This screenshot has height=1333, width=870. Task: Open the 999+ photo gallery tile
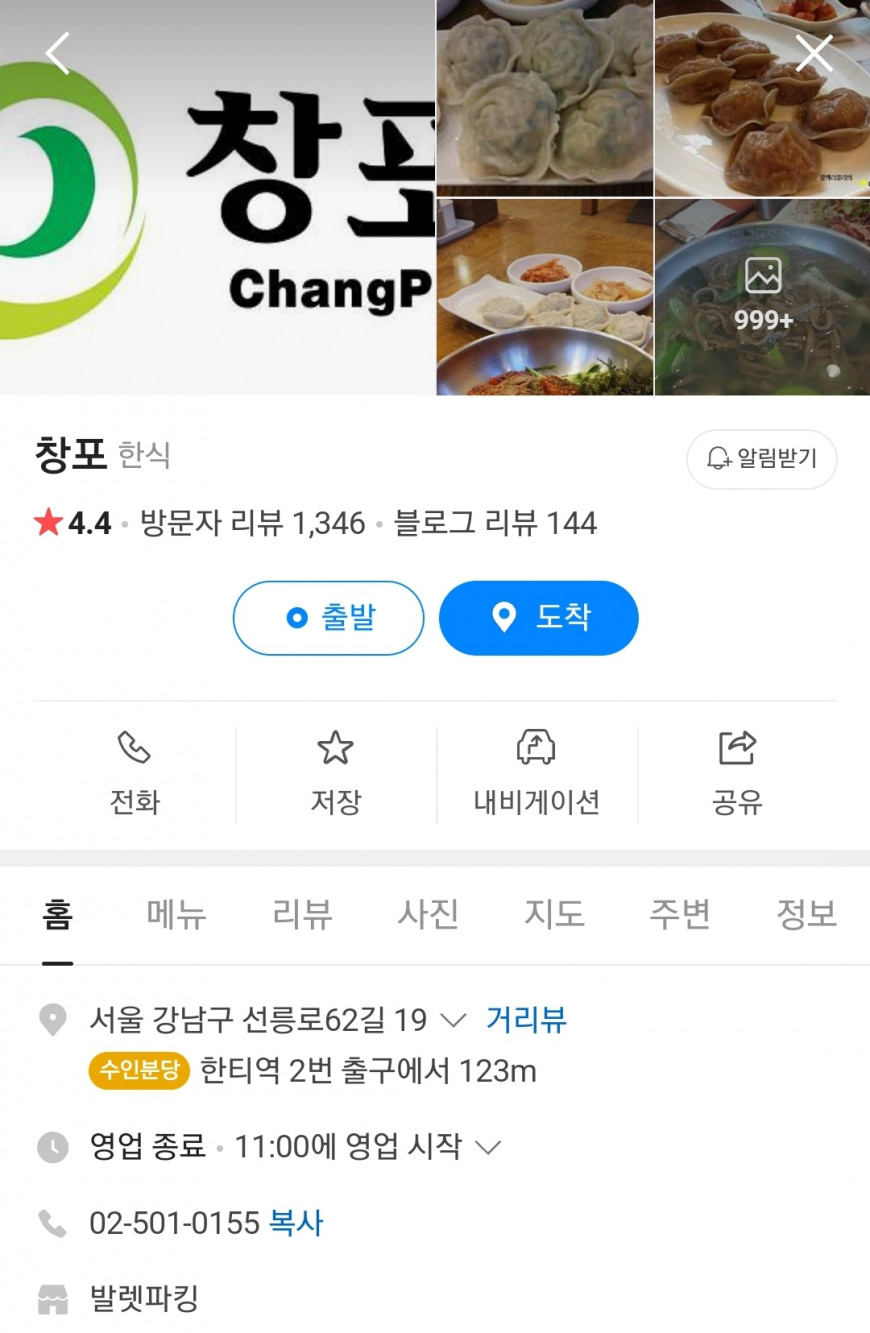tap(763, 297)
